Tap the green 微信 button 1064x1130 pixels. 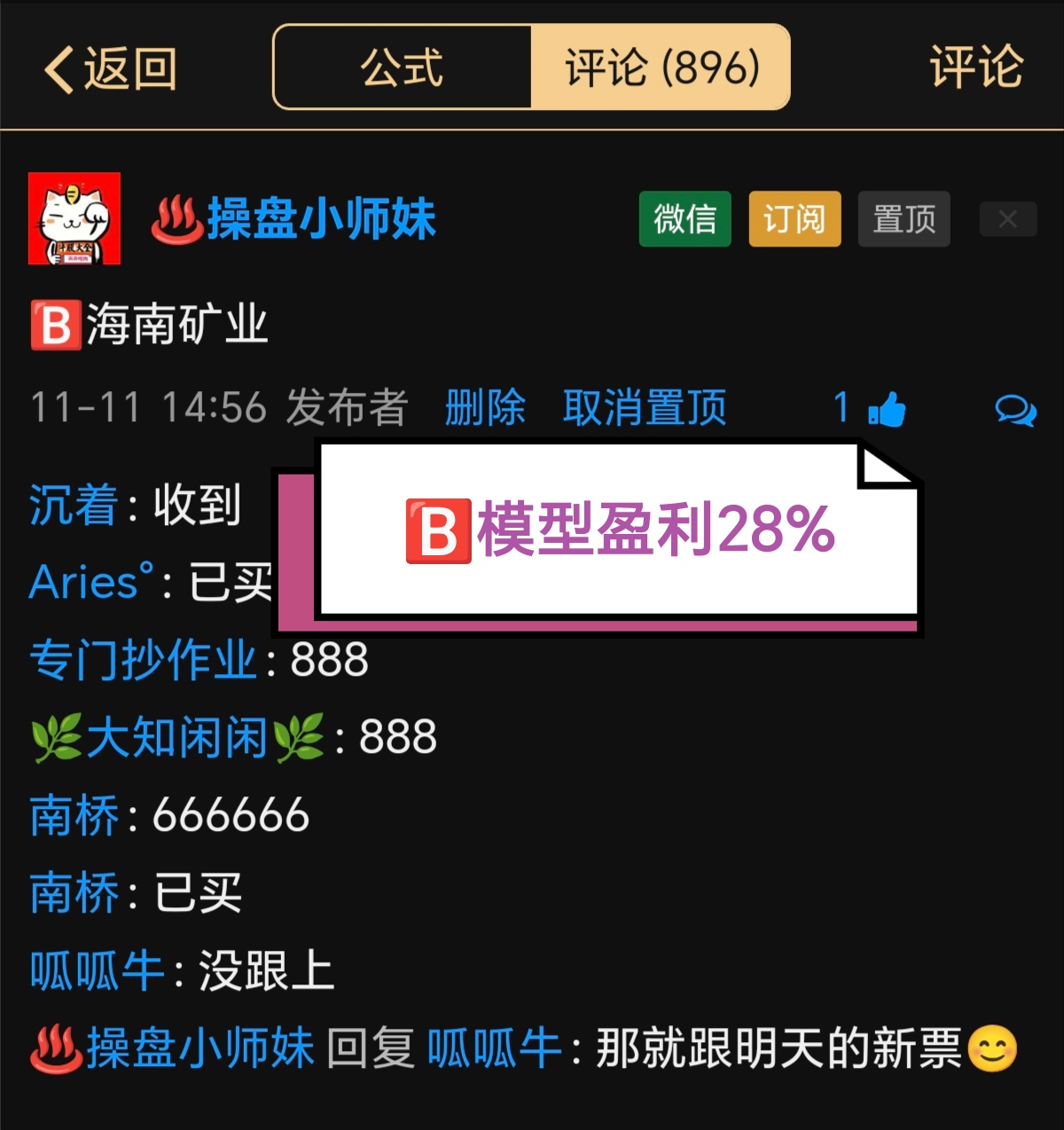point(685,219)
